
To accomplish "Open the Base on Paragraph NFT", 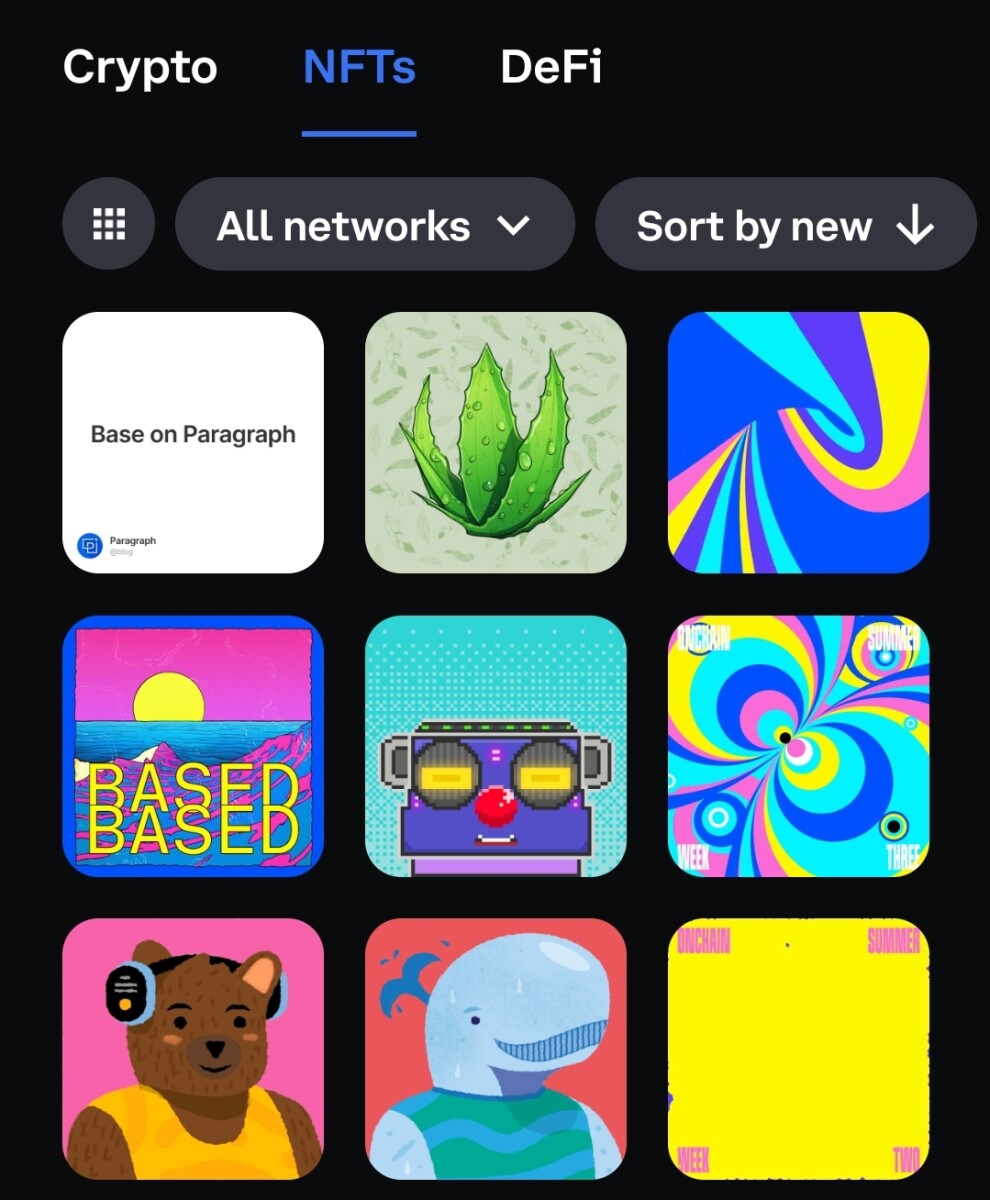I will click(193, 443).
